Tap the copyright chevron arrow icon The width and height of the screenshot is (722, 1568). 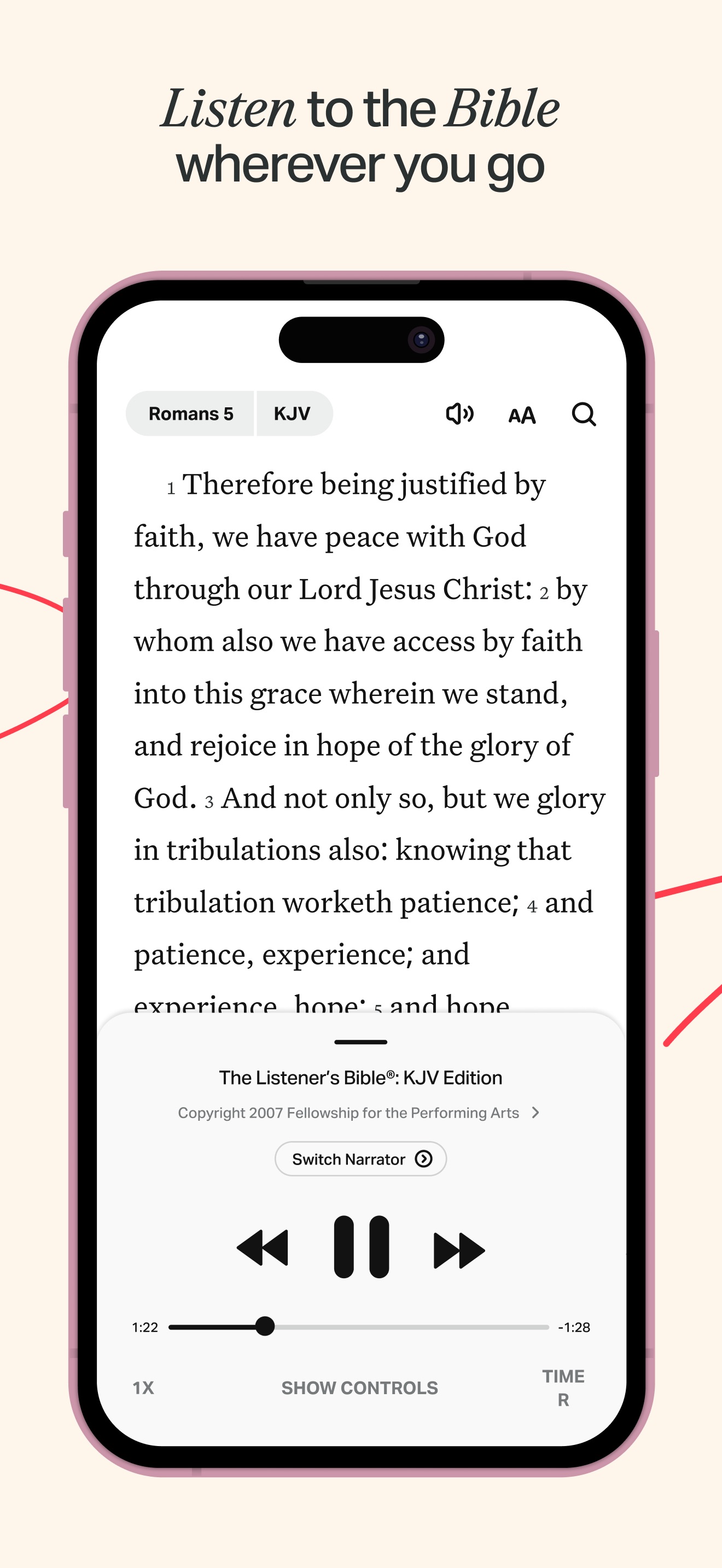[x=535, y=1112]
